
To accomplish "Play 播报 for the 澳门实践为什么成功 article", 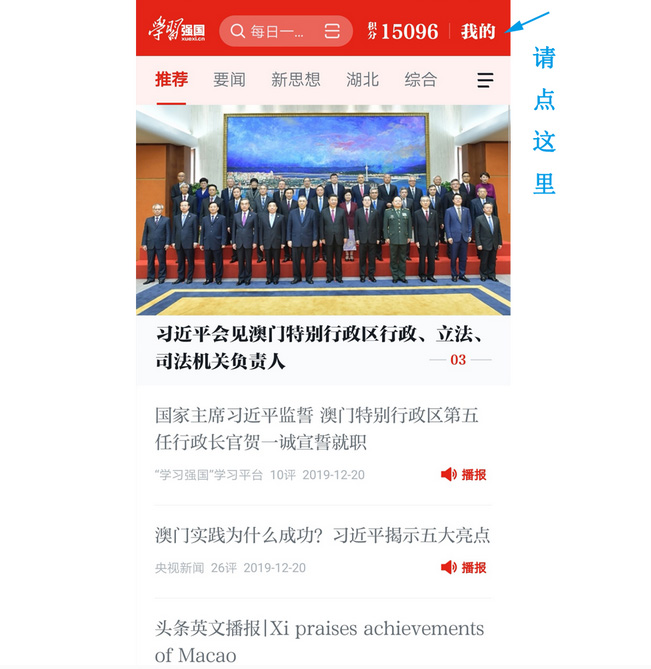I will coord(464,567).
